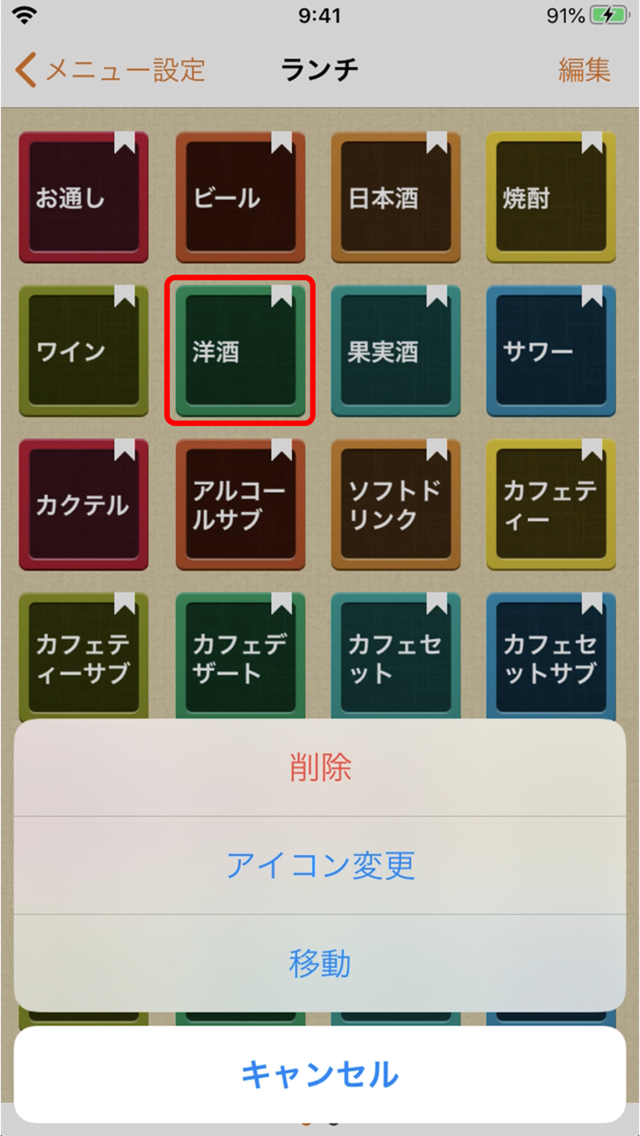Screen dimensions: 640x1136
Task: Tap 編集 in the top bar
Action: click(x=584, y=70)
